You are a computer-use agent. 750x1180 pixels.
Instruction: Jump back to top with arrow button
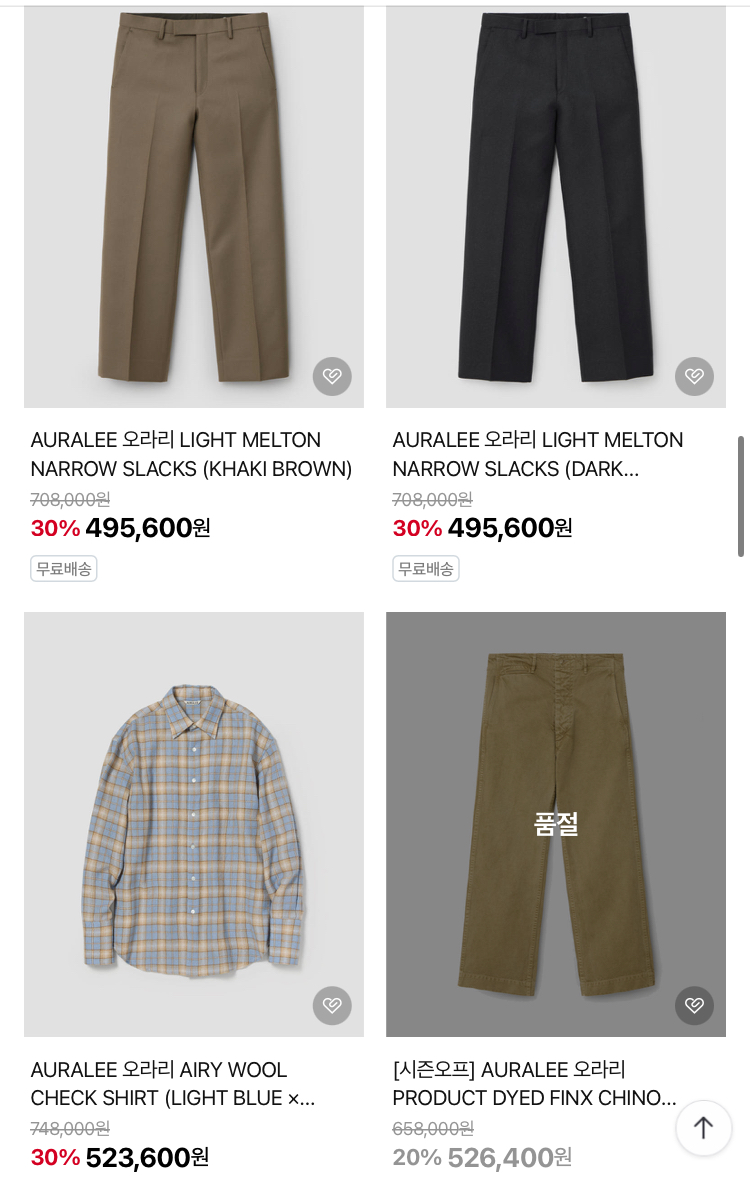coord(703,1128)
